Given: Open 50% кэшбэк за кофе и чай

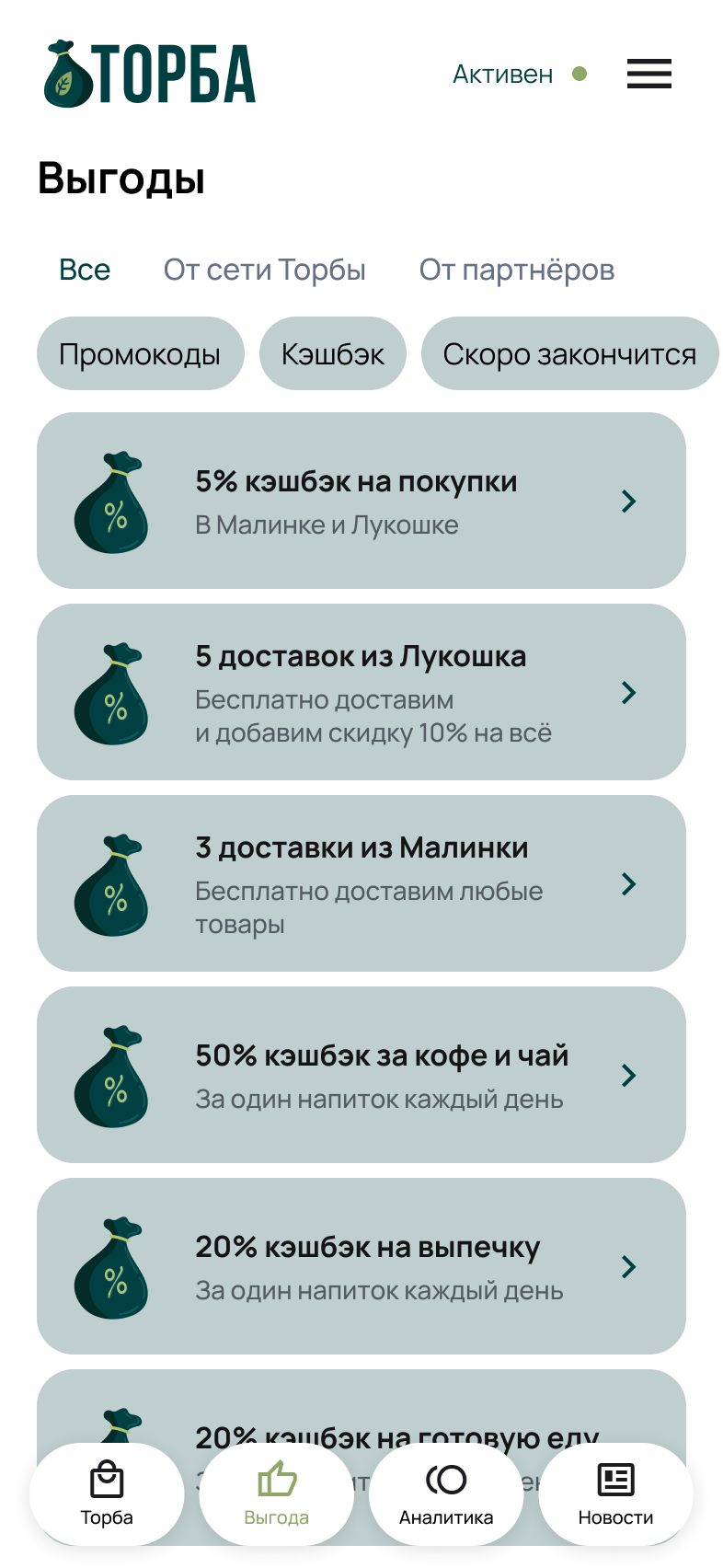Looking at the screenshot, I should tap(361, 1075).
